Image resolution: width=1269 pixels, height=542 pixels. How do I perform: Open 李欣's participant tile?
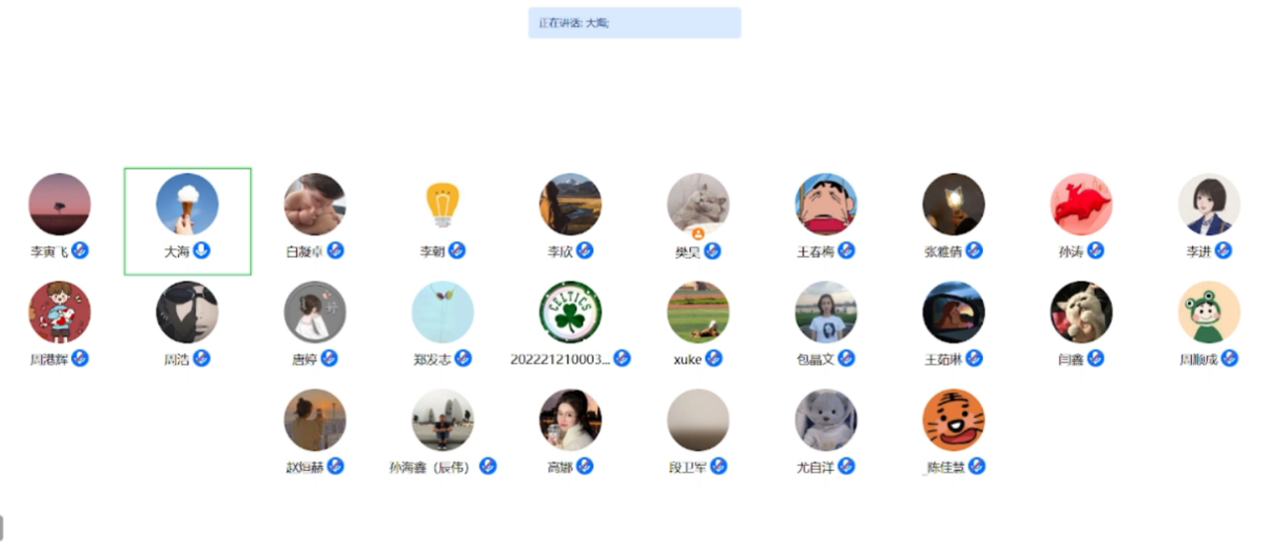pos(570,205)
